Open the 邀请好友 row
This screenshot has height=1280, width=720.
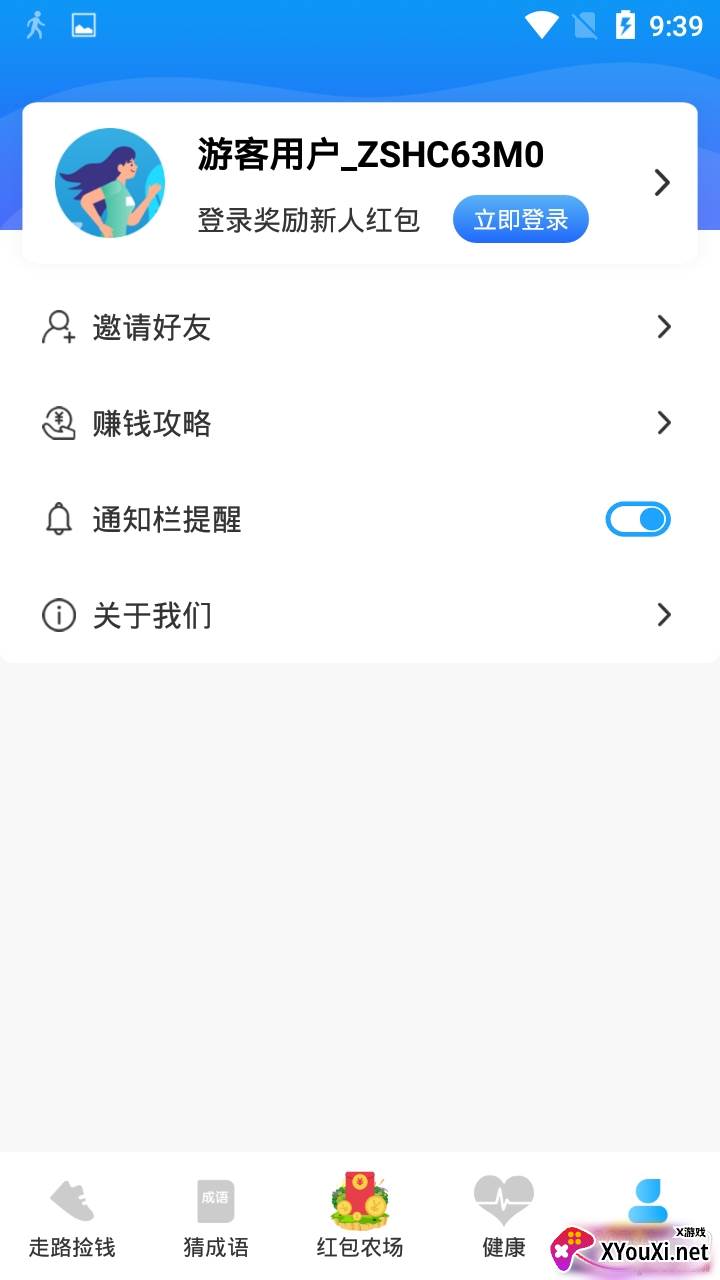pyautogui.click(x=360, y=328)
